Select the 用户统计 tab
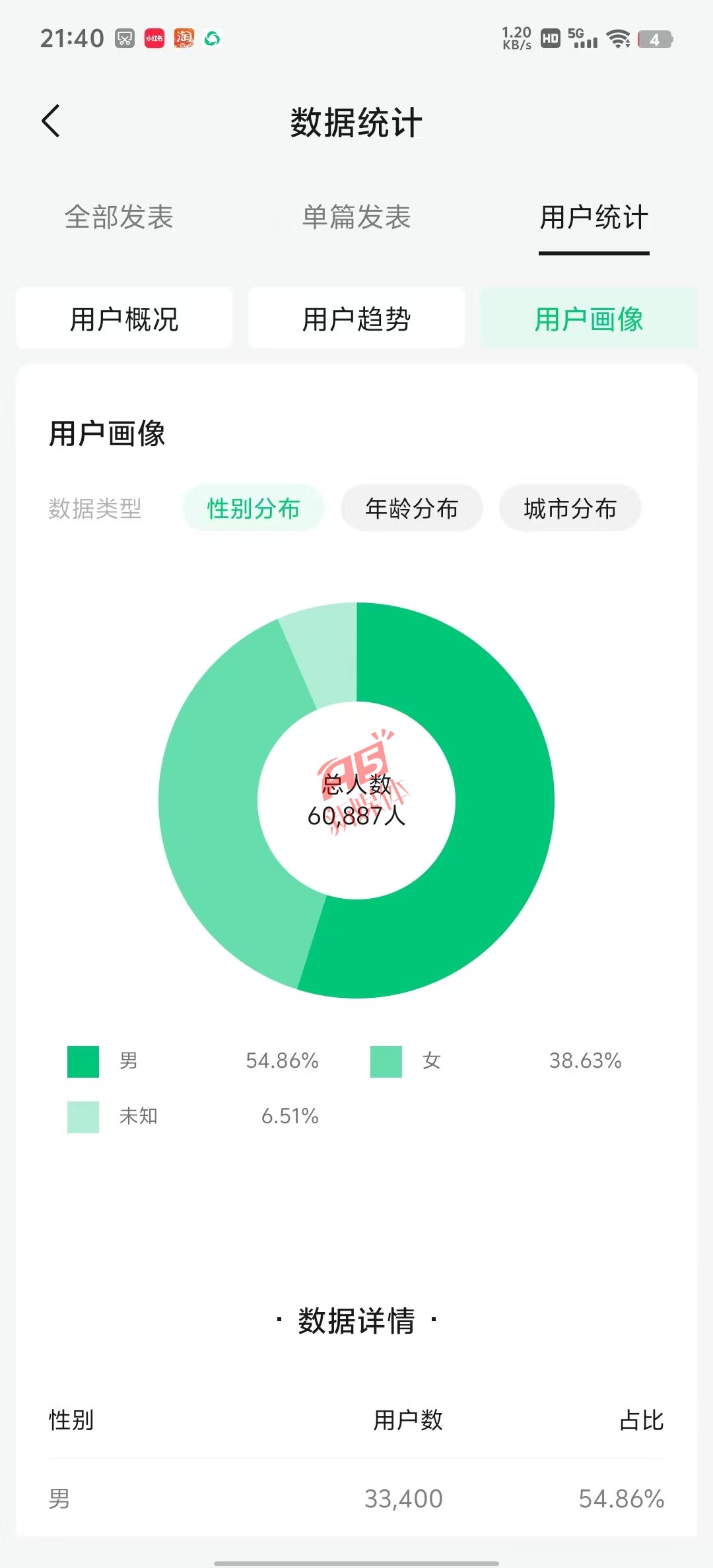 pos(594,217)
